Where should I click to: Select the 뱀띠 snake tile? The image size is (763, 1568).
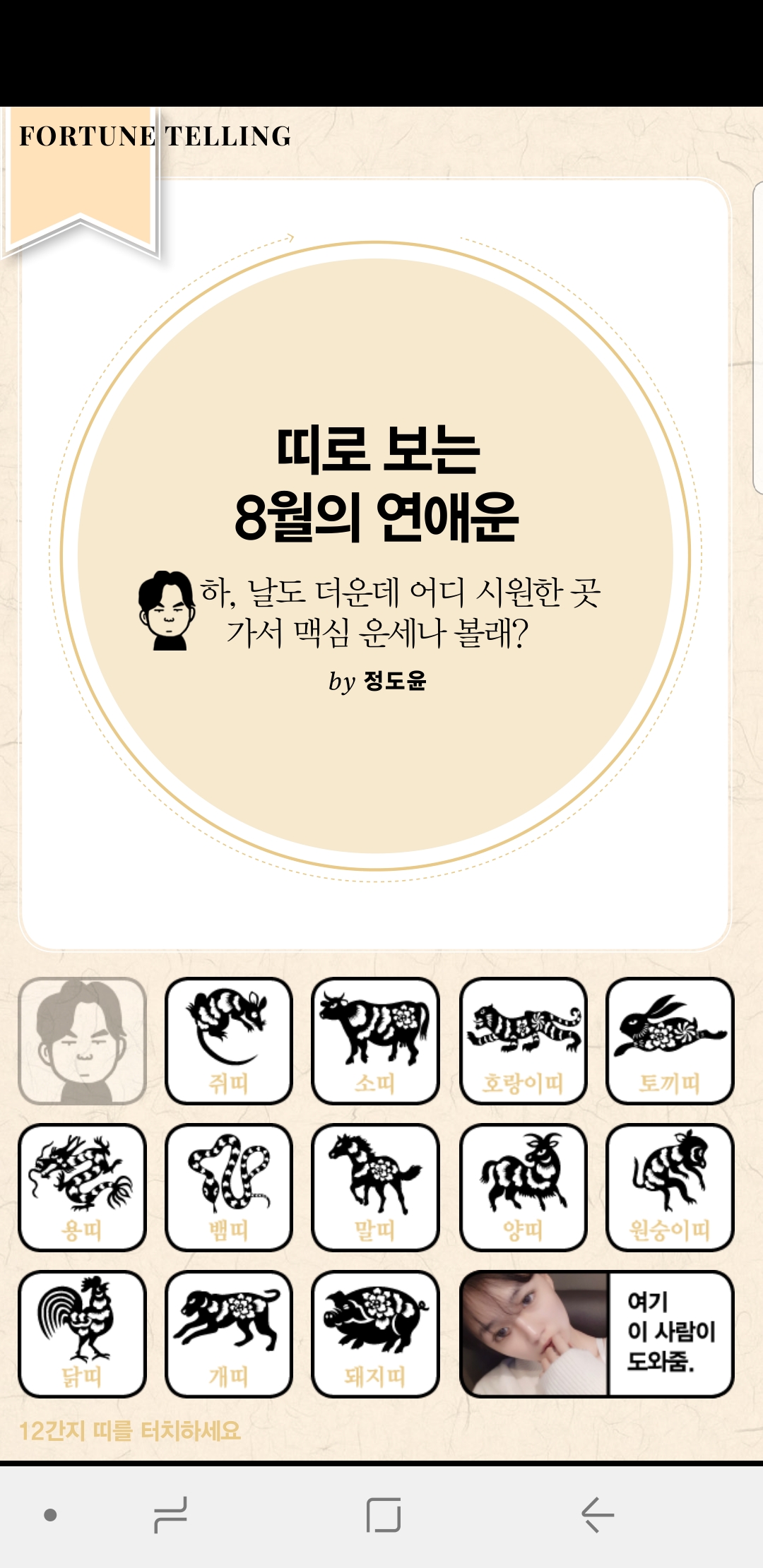coord(229,1187)
